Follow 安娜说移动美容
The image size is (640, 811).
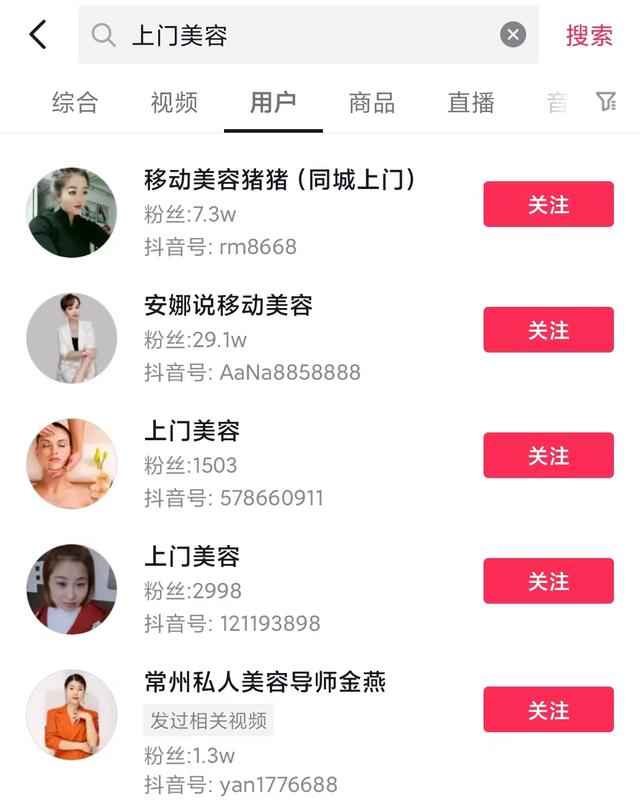pos(548,330)
